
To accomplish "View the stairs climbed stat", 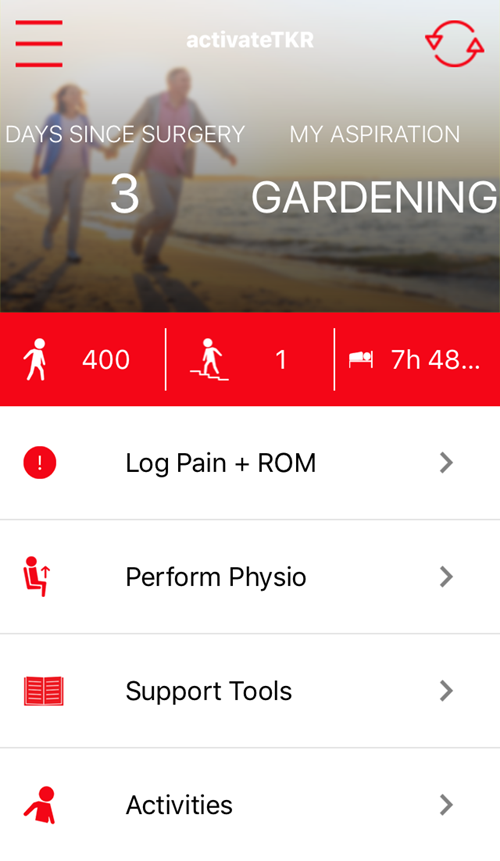I will [250, 360].
